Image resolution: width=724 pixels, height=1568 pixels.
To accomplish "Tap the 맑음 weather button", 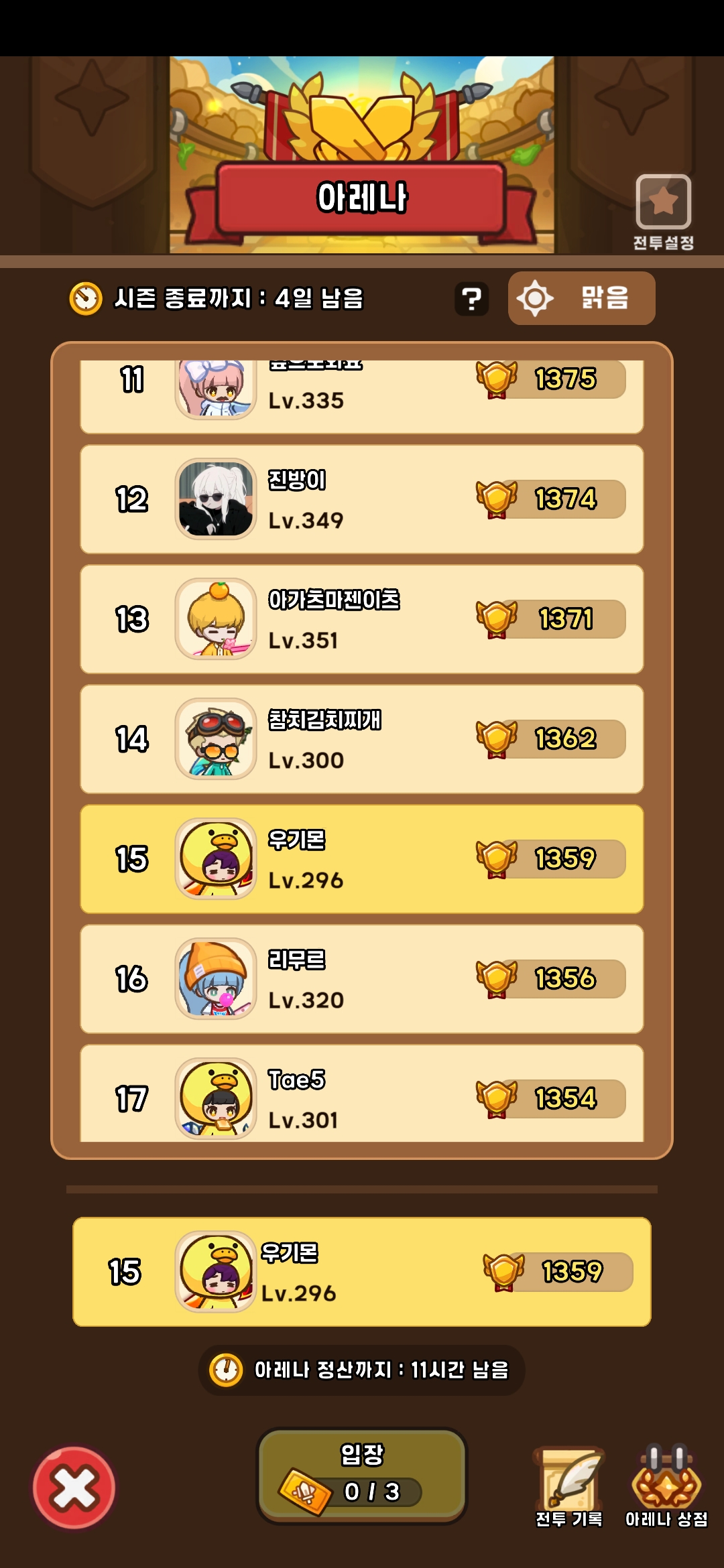I will [581, 298].
